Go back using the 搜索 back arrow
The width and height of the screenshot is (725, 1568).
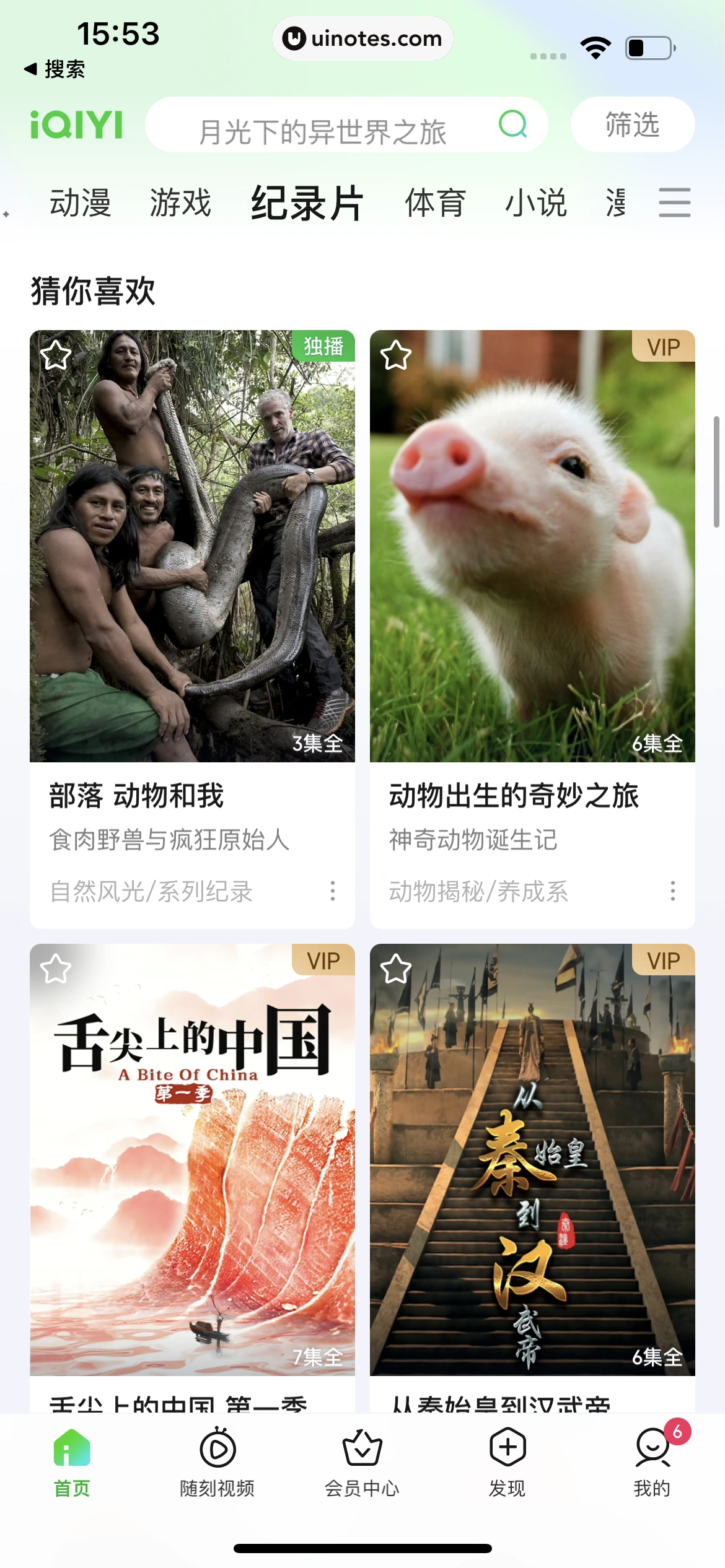tap(59, 70)
